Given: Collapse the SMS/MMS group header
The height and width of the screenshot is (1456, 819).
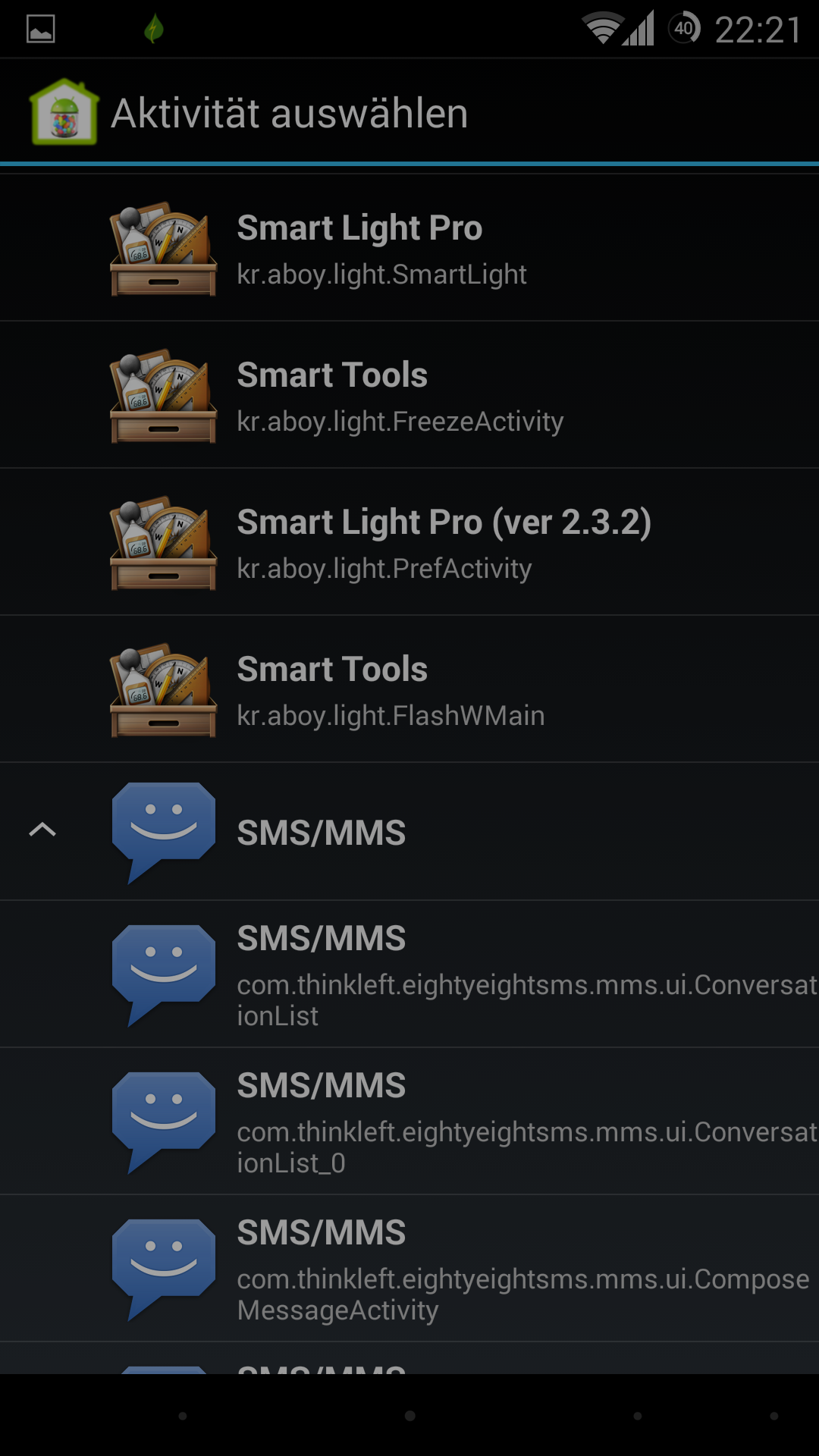Looking at the screenshot, I should pos(409,832).
